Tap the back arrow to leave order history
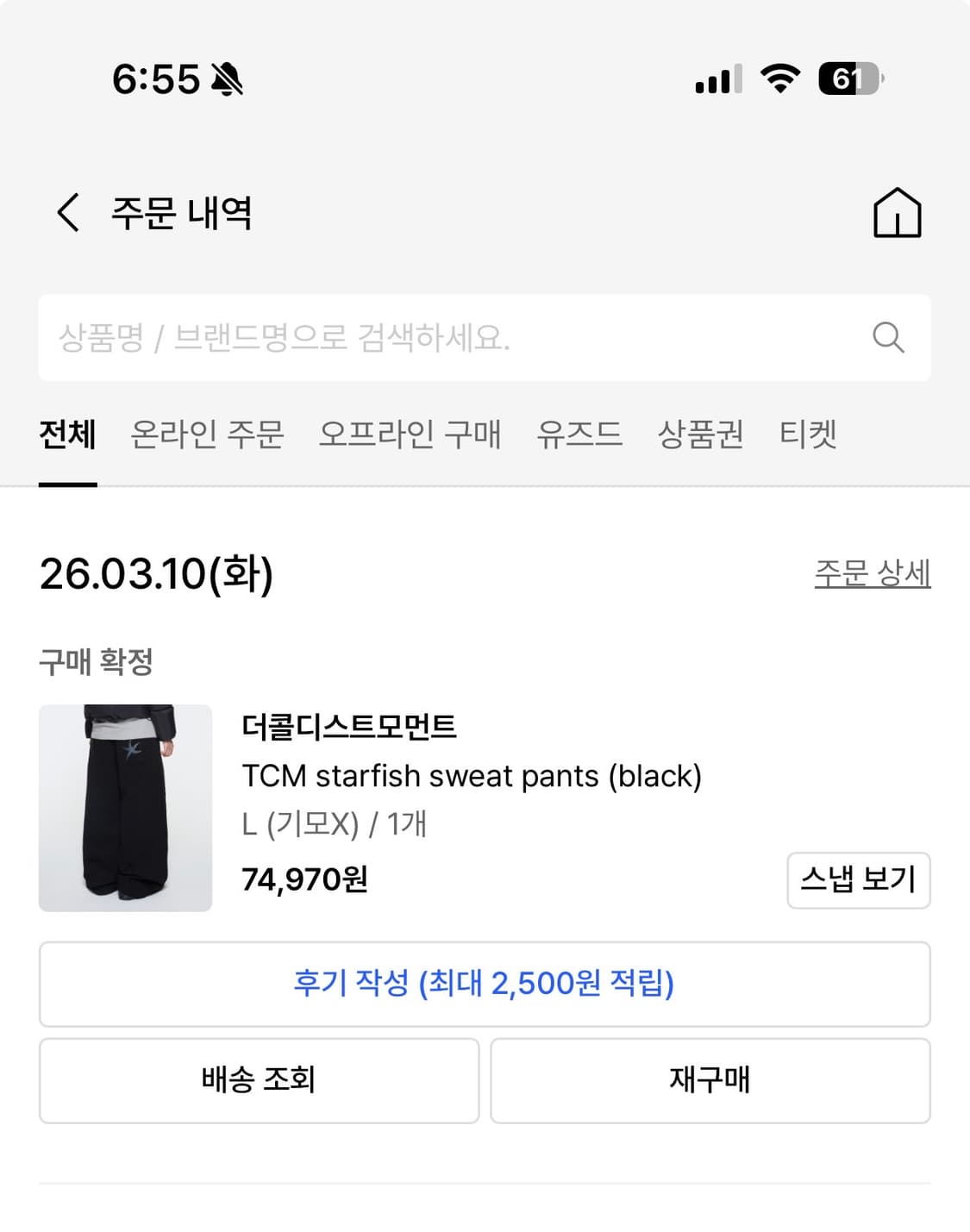The image size is (970, 1232). point(67,213)
